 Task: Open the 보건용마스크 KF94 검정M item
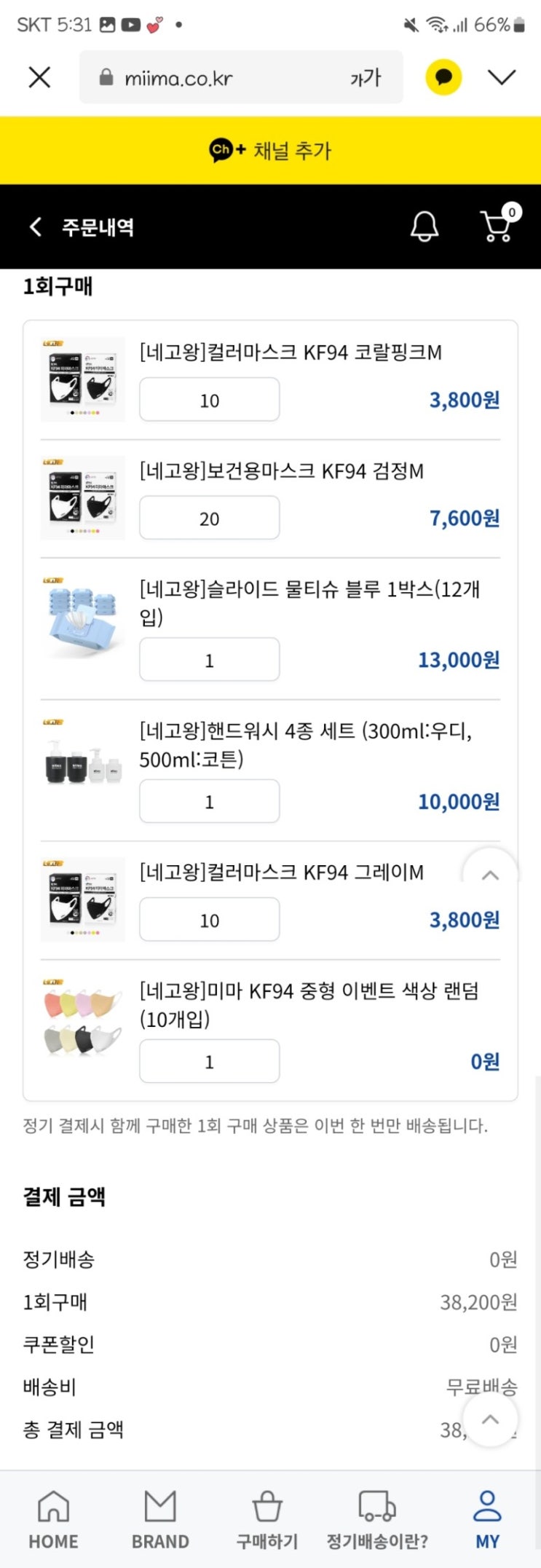click(282, 471)
